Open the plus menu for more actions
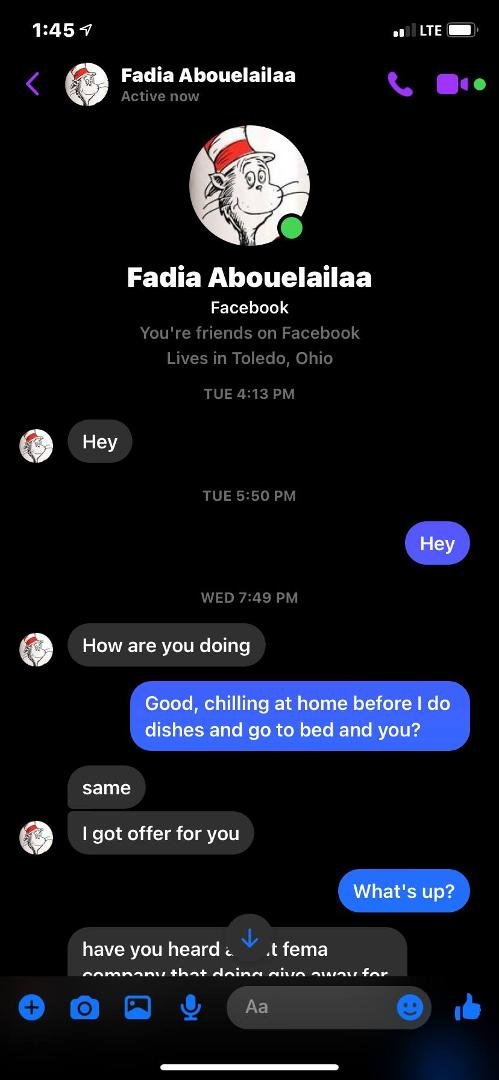The width and height of the screenshot is (499, 1080). [x=31, y=1008]
